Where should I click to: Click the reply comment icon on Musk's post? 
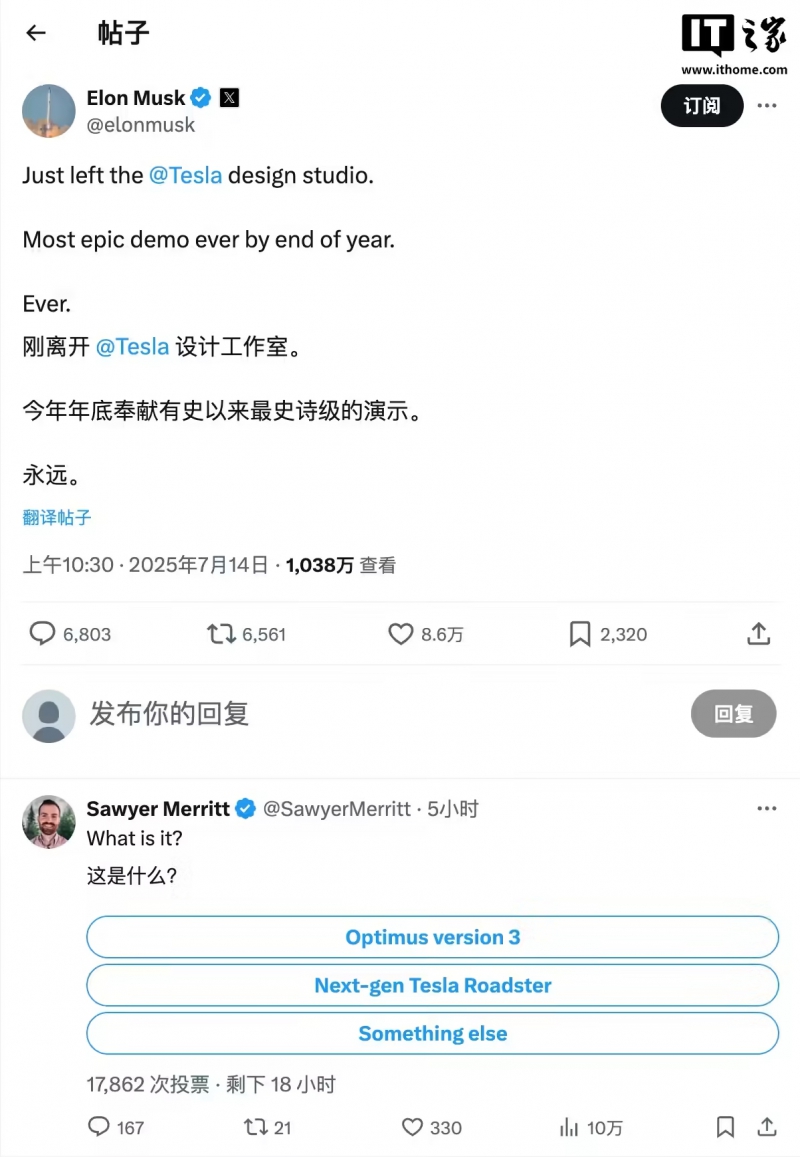coord(41,633)
